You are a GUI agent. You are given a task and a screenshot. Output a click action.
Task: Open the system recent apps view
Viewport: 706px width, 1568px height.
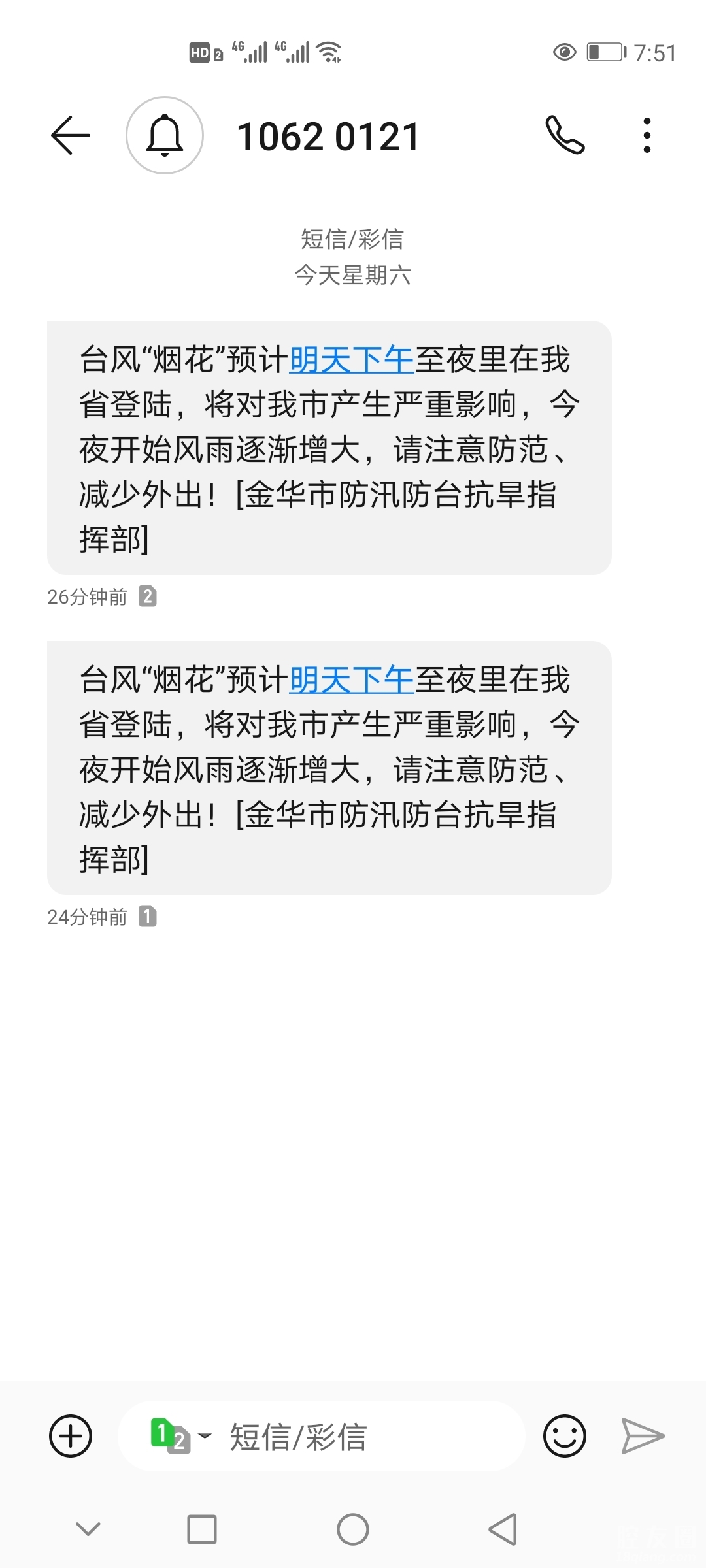click(x=202, y=1529)
